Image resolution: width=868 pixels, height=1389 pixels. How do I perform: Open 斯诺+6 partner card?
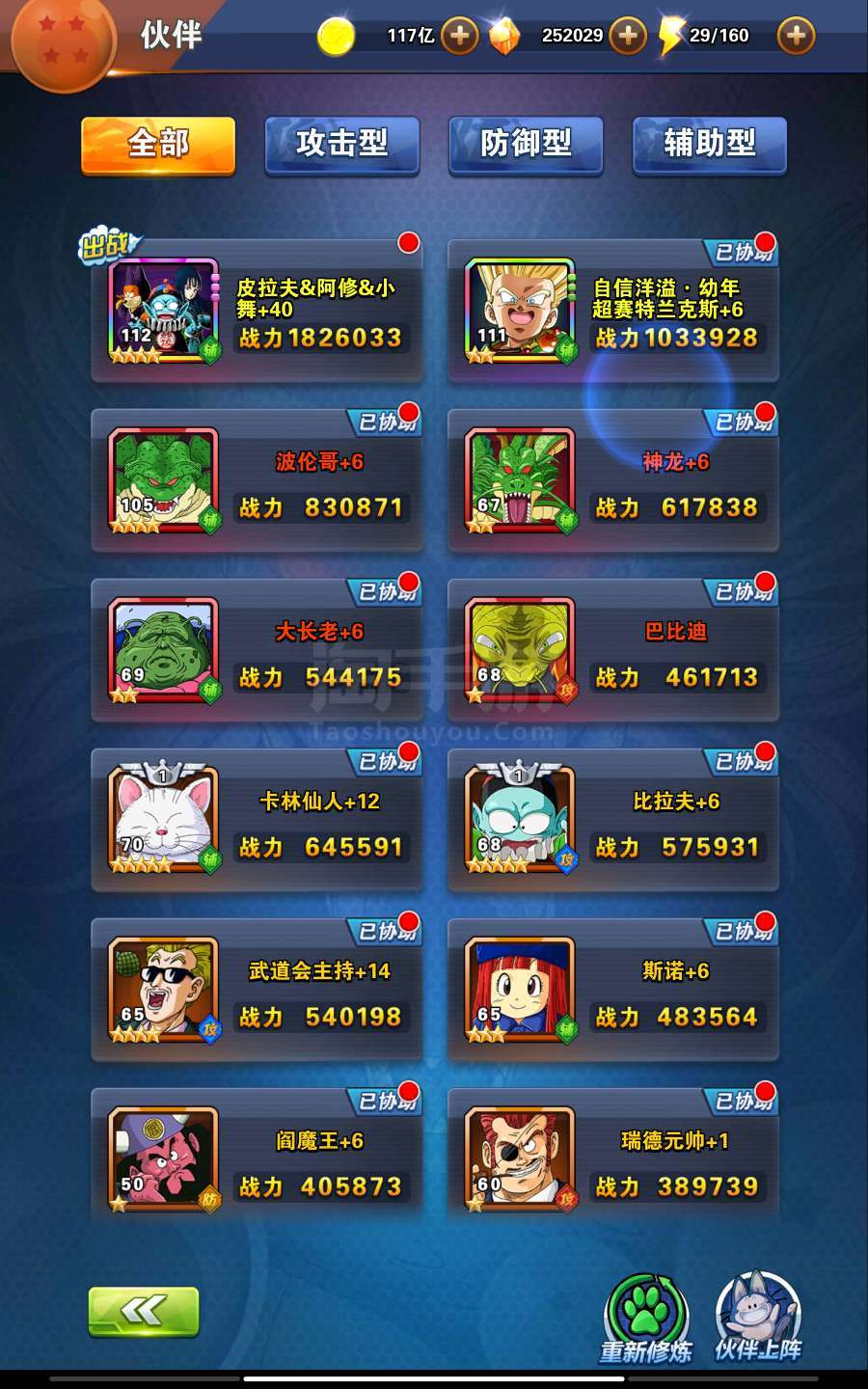point(613,991)
